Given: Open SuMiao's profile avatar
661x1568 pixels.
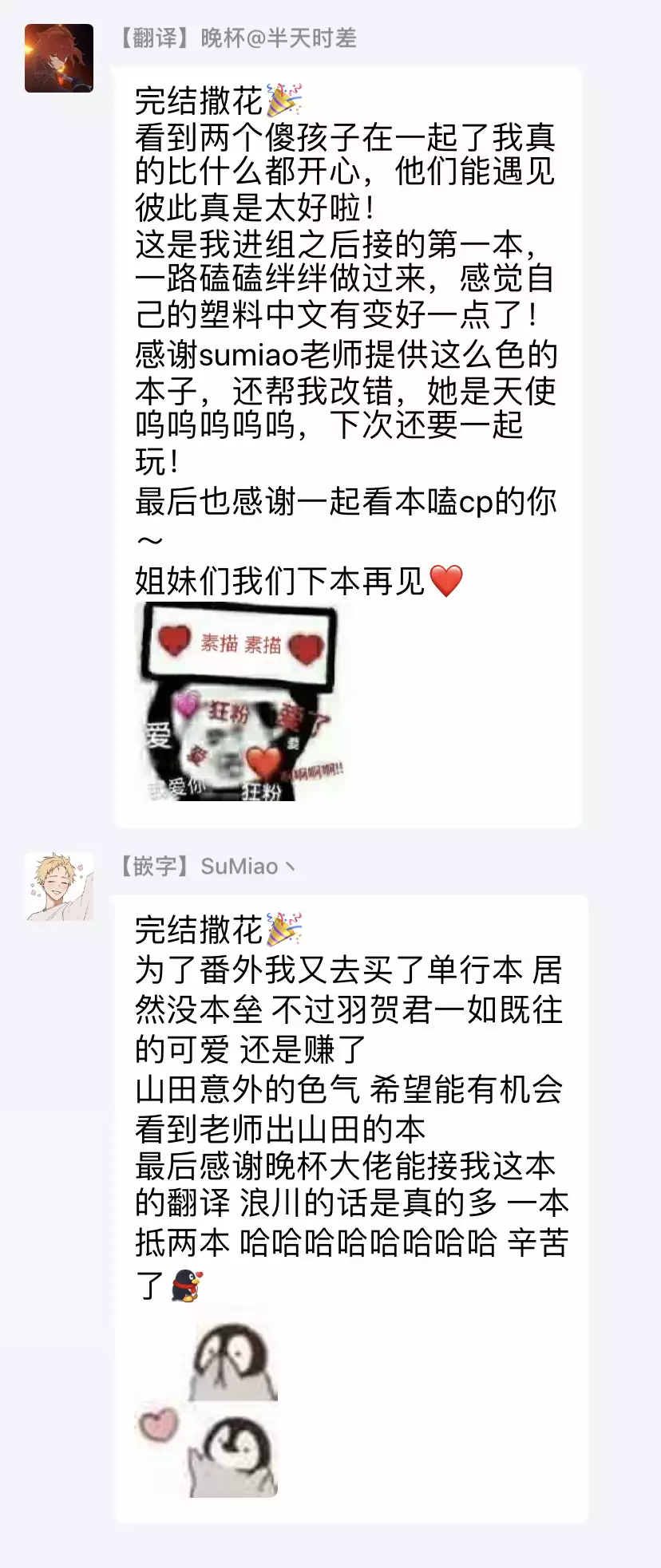Looking at the screenshot, I should point(59,887).
